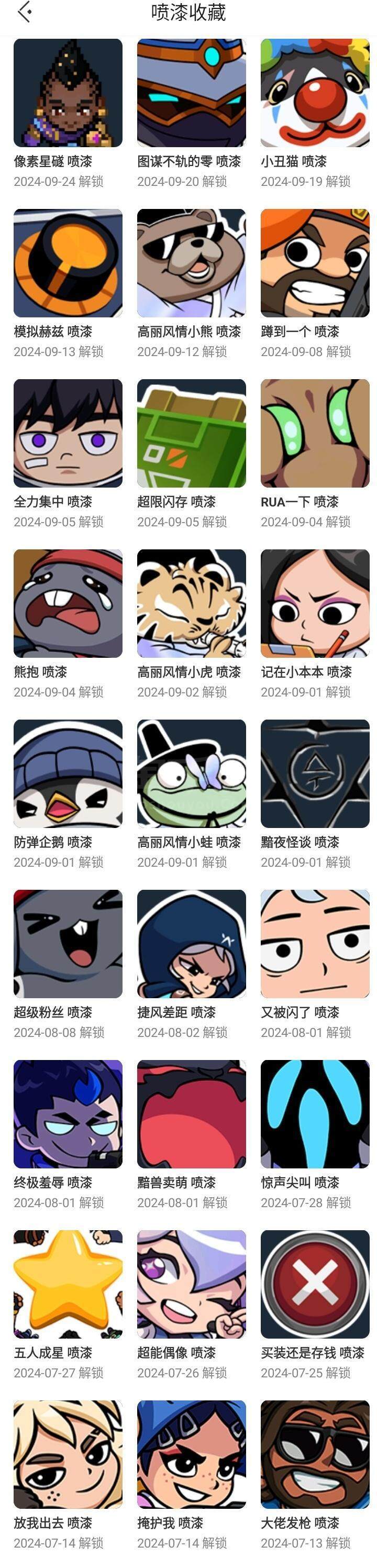The image size is (377, 1568).
Task: View the 熊抱 spray
Action: pos(68,603)
